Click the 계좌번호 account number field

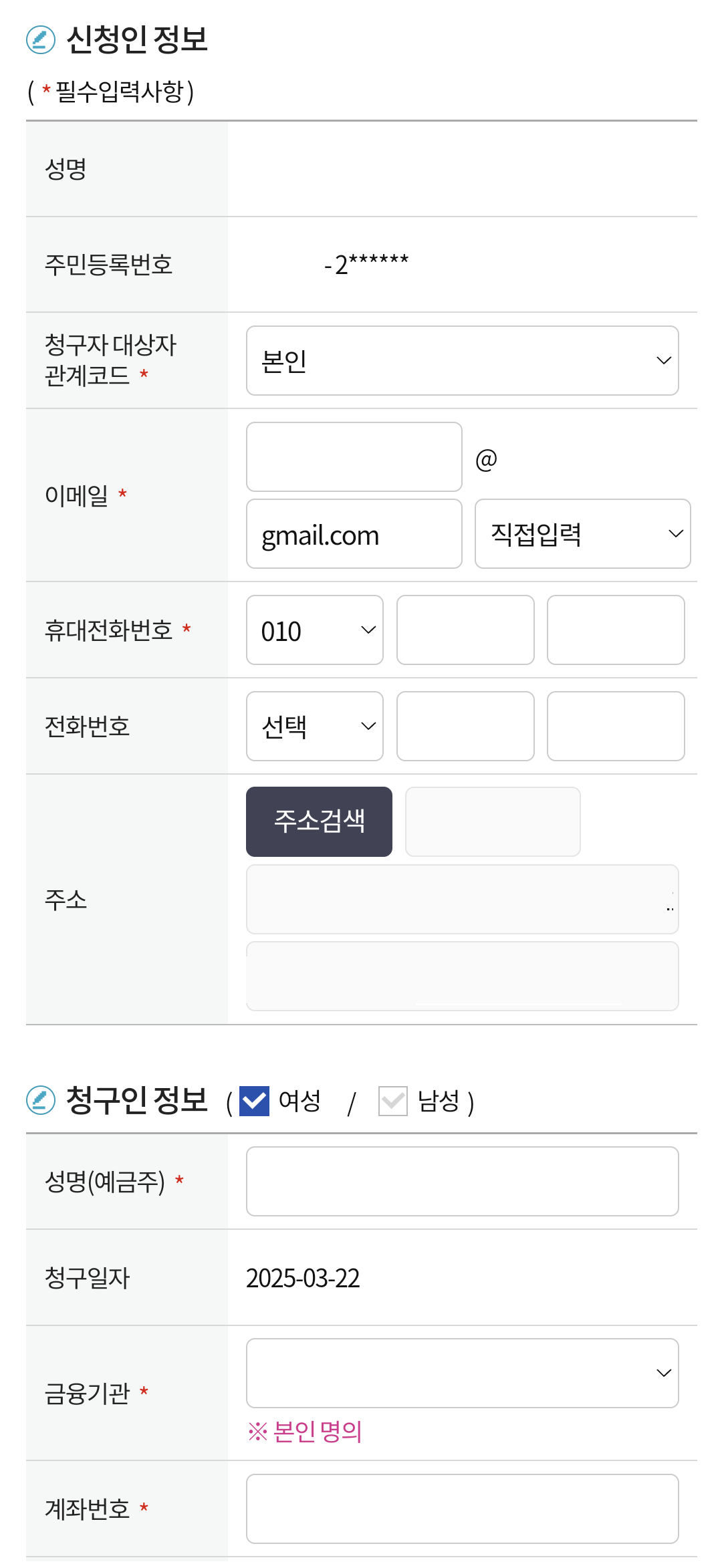click(462, 1509)
